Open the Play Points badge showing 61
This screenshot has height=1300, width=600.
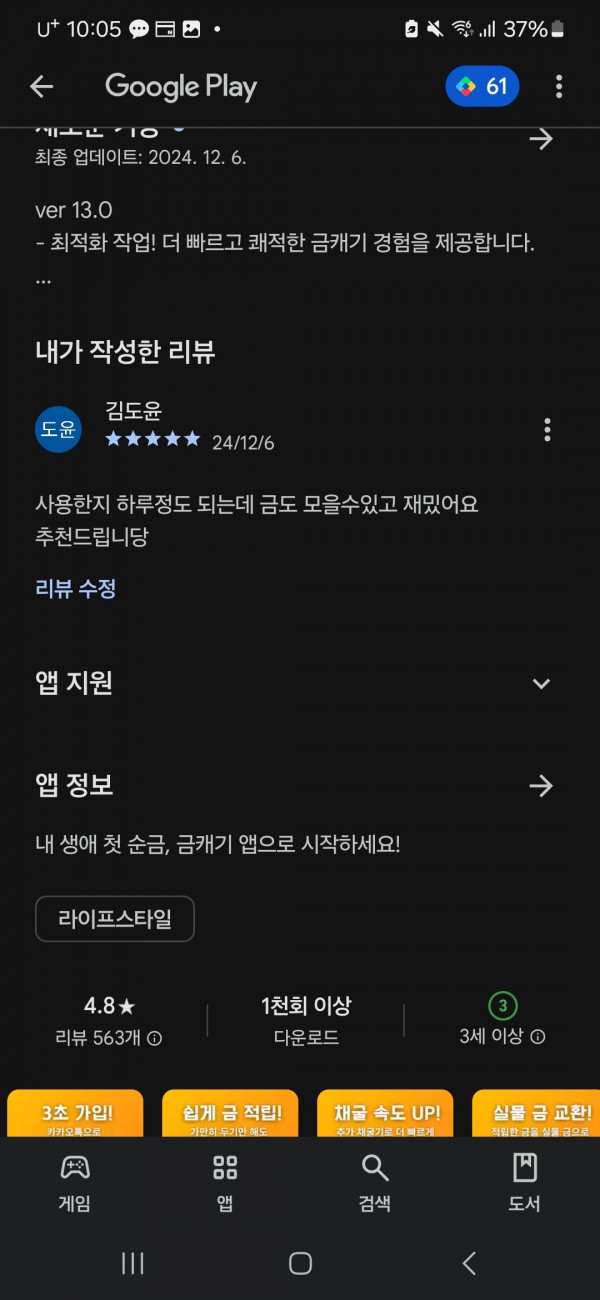pos(482,87)
